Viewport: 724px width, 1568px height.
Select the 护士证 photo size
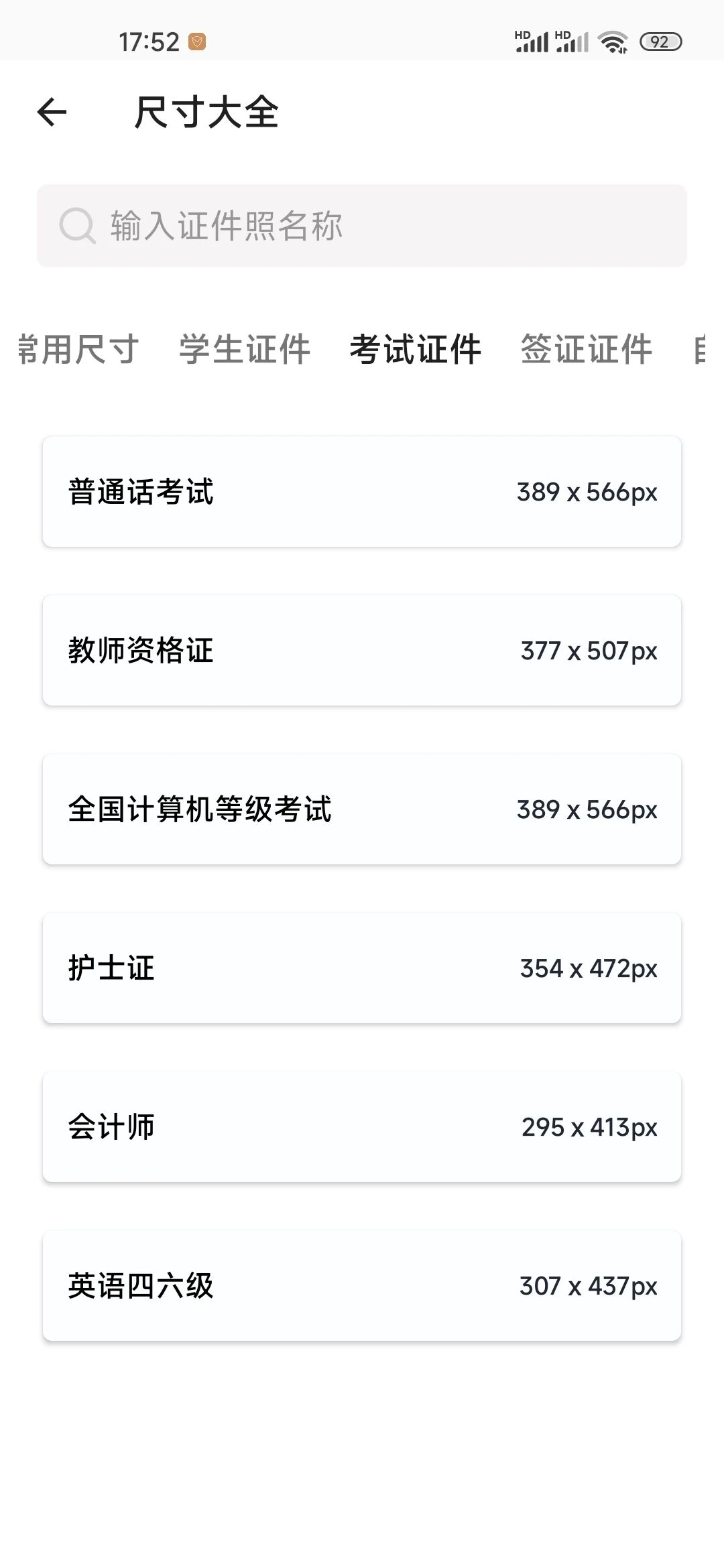click(362, 968)
